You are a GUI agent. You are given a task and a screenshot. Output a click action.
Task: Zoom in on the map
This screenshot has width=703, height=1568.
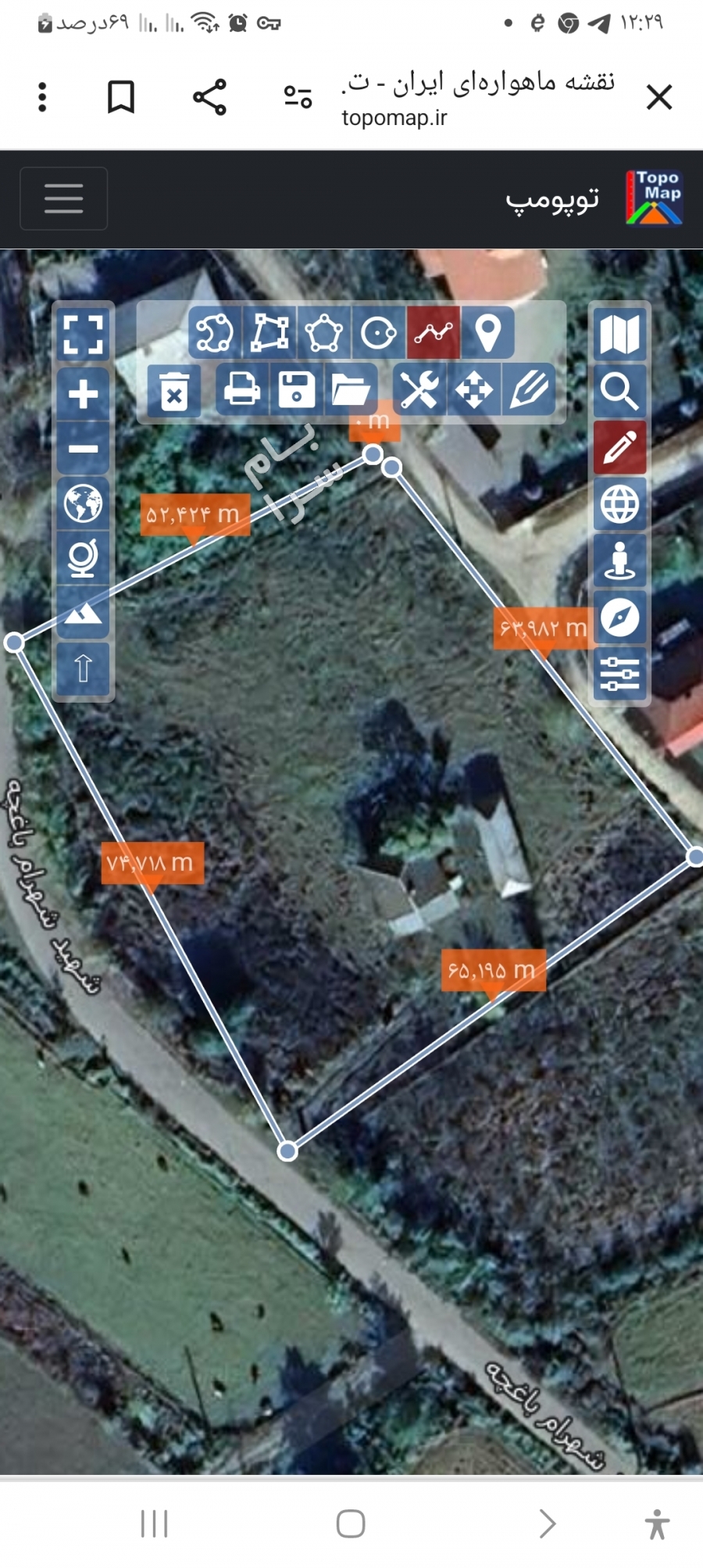pyautogui.click(x=83, y=393)
